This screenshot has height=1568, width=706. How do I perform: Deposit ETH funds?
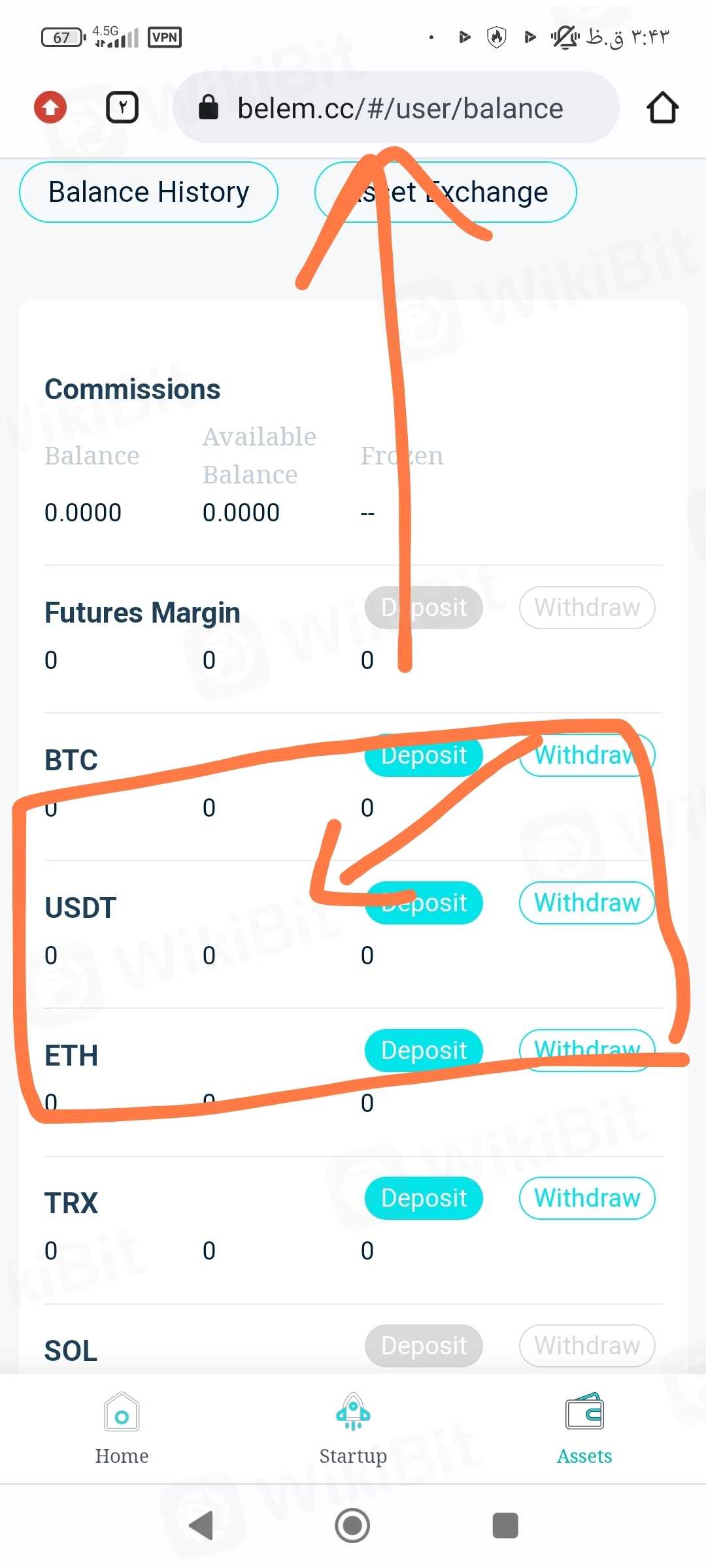[424, 1051]
